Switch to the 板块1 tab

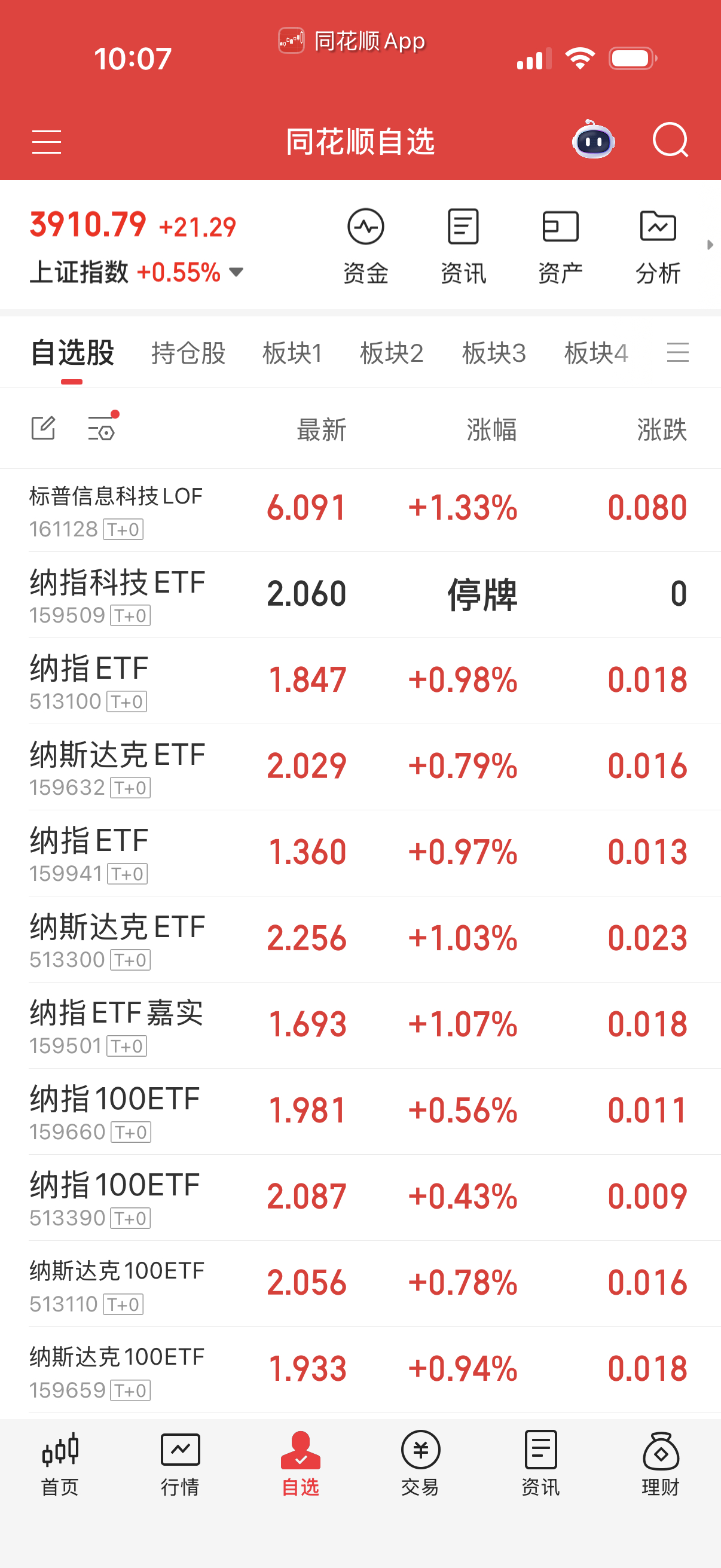pyautogui.click(x=293, y=353)
